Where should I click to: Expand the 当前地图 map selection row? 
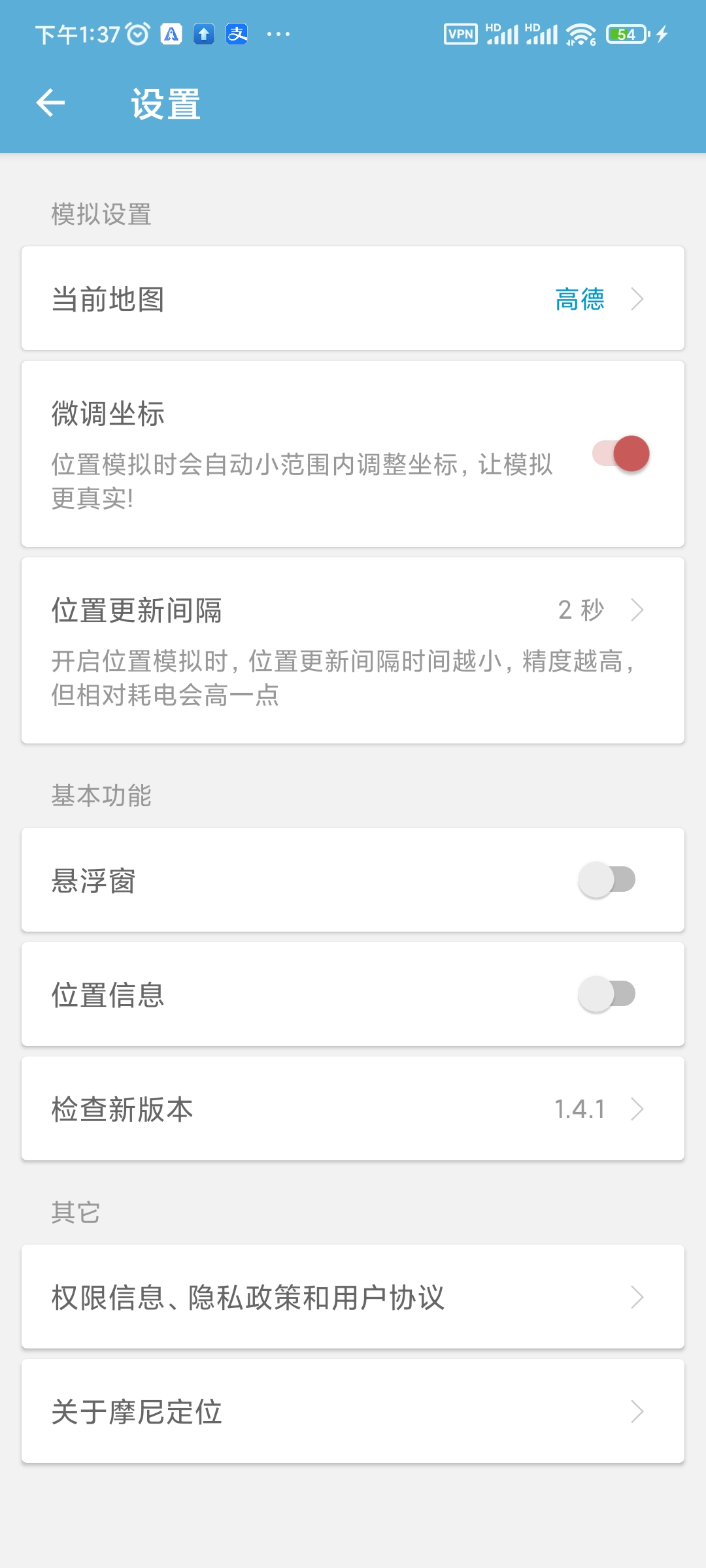tap(353, 299)
